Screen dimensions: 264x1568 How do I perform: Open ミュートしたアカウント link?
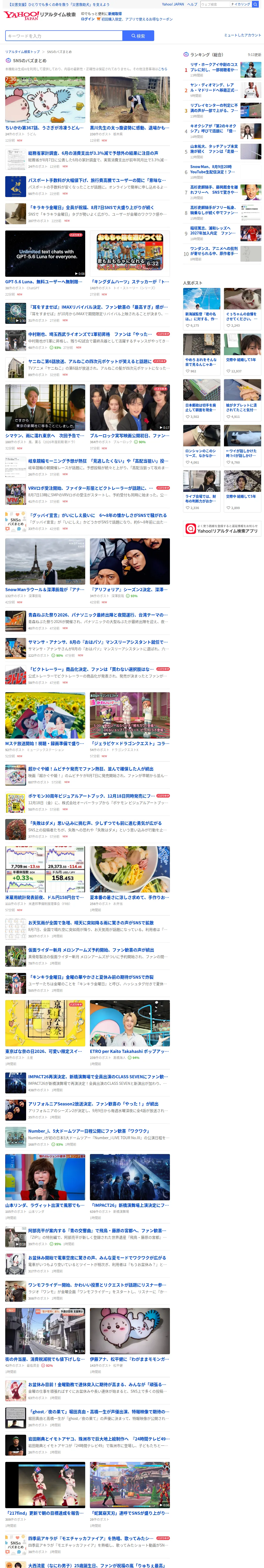[242, 35]
